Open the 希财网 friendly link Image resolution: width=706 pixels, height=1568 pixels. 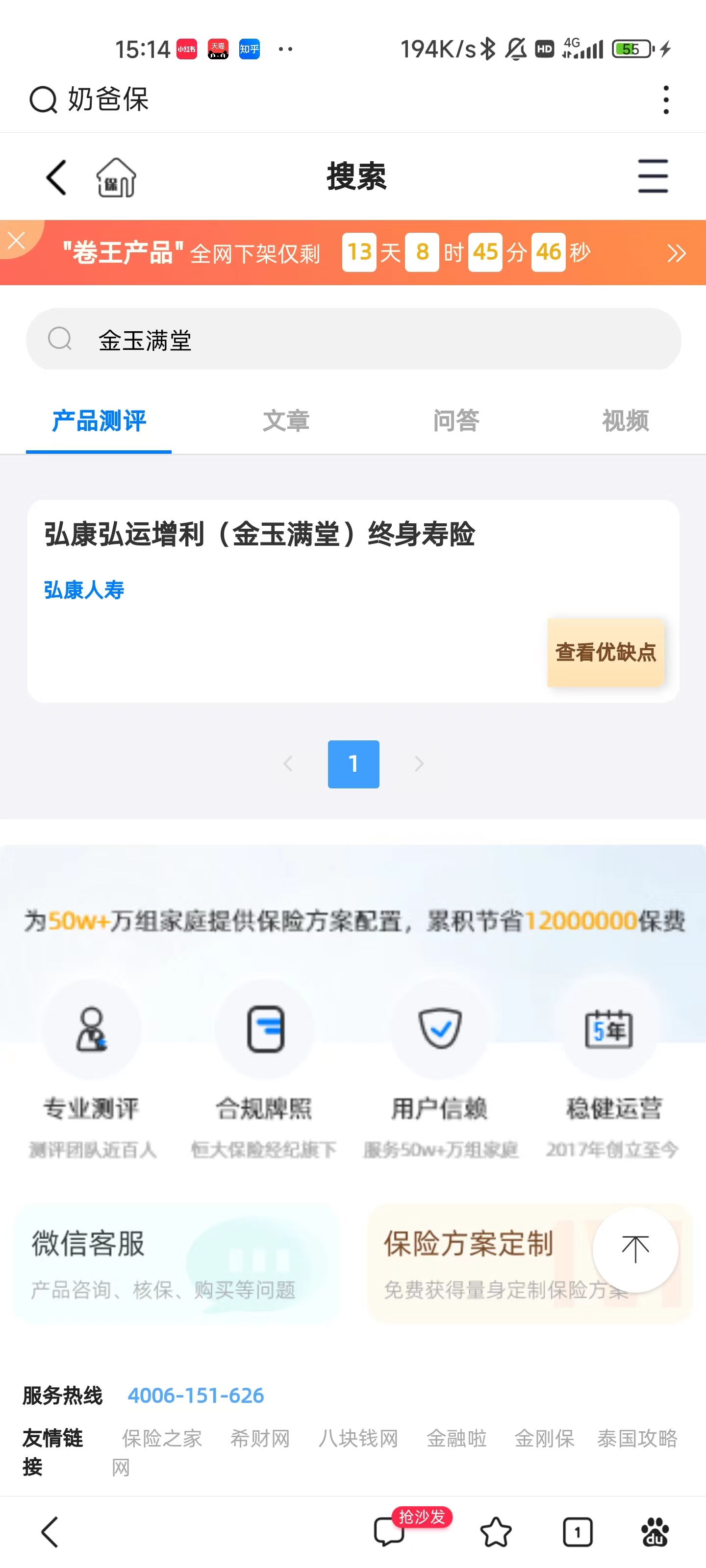259,1438
